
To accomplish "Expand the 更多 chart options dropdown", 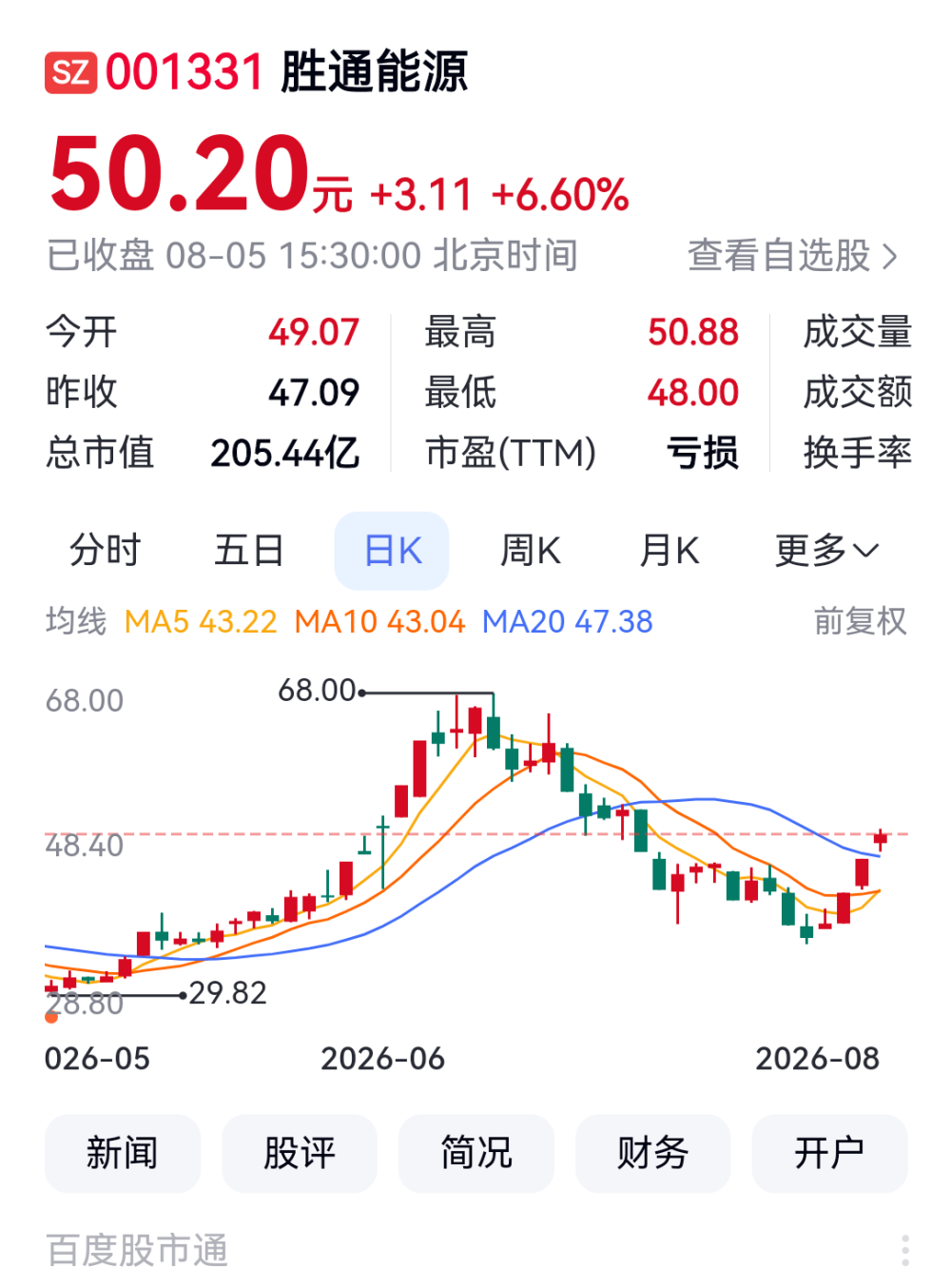I will click(826, 550).
